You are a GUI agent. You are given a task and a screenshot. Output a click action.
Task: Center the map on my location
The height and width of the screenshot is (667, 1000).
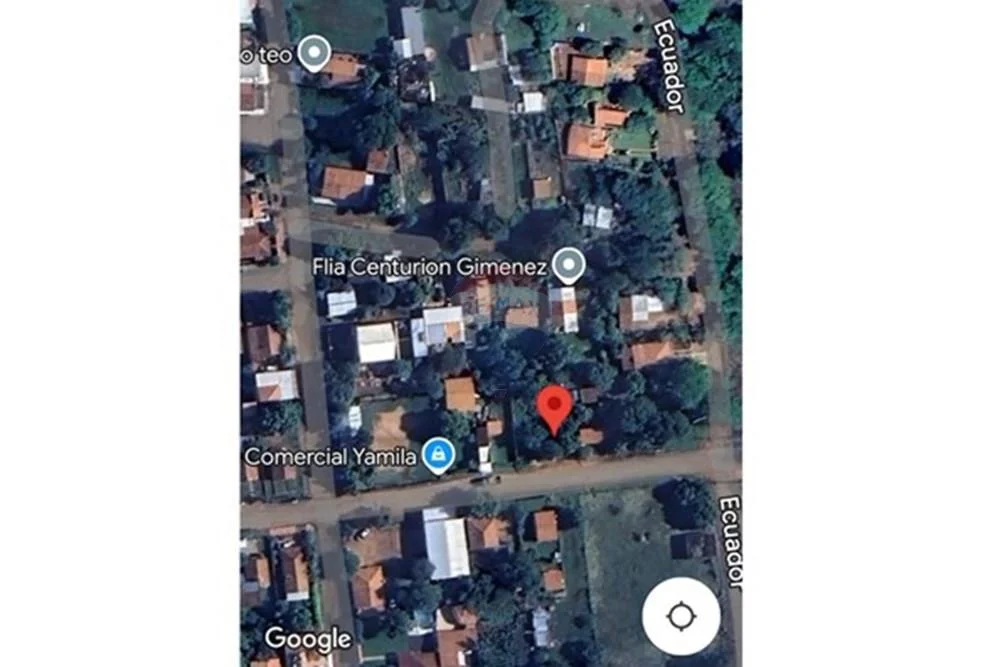coord(681,616)
